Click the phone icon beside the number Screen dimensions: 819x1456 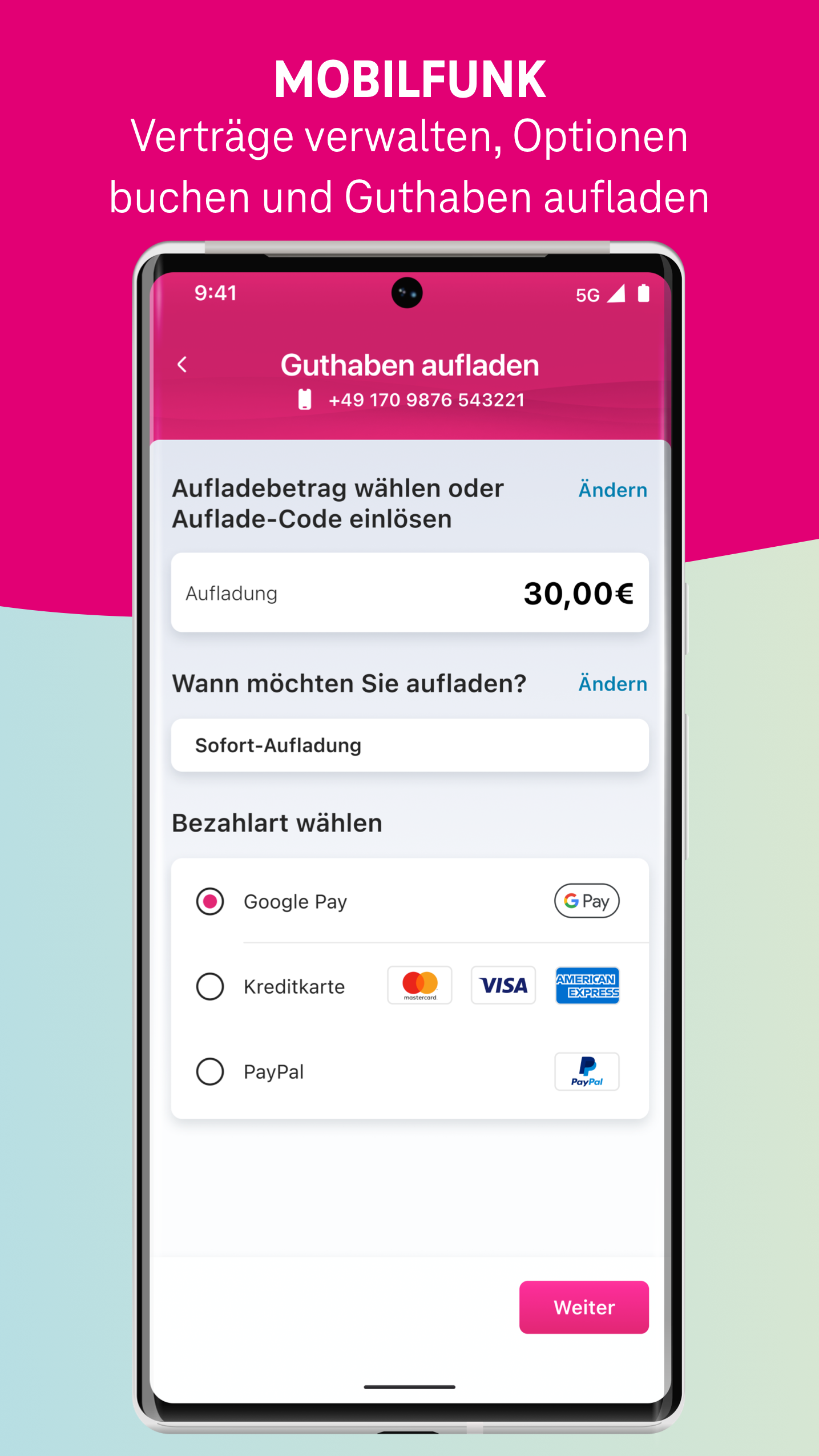point(305,399)
